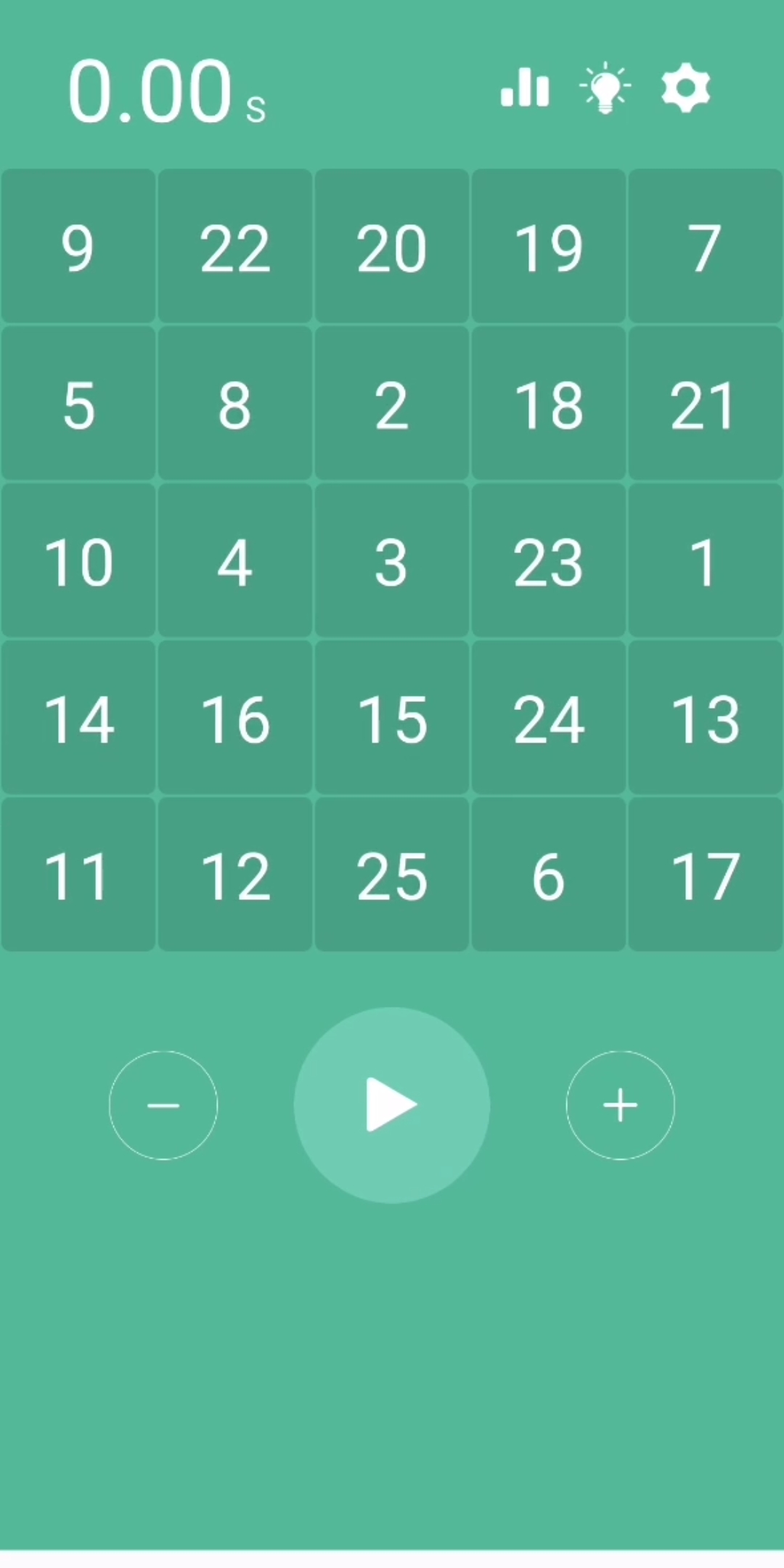Viewport: 784px width, 1568px height.
Task: Hit the tile numbered 17
Action: [705, 875]
